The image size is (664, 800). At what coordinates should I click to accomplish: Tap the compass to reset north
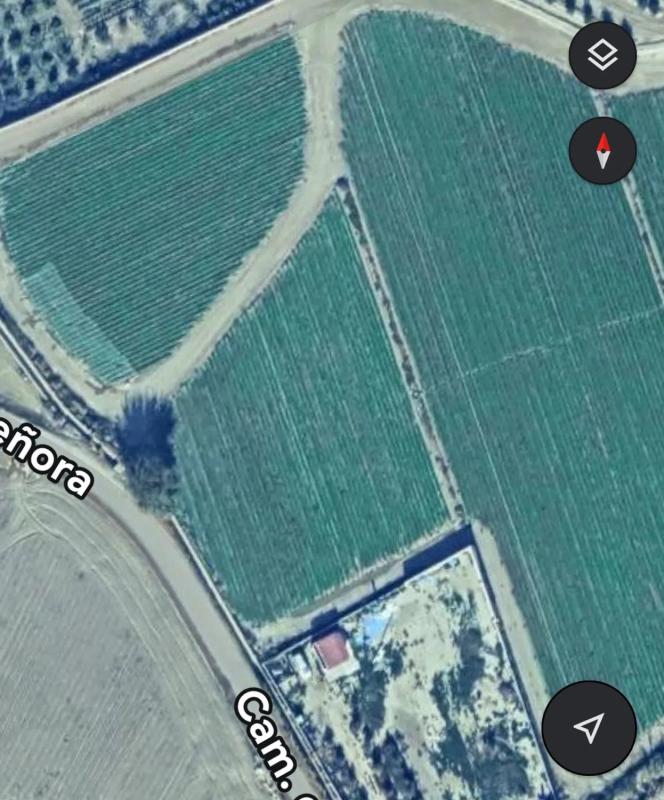(602, 151)
